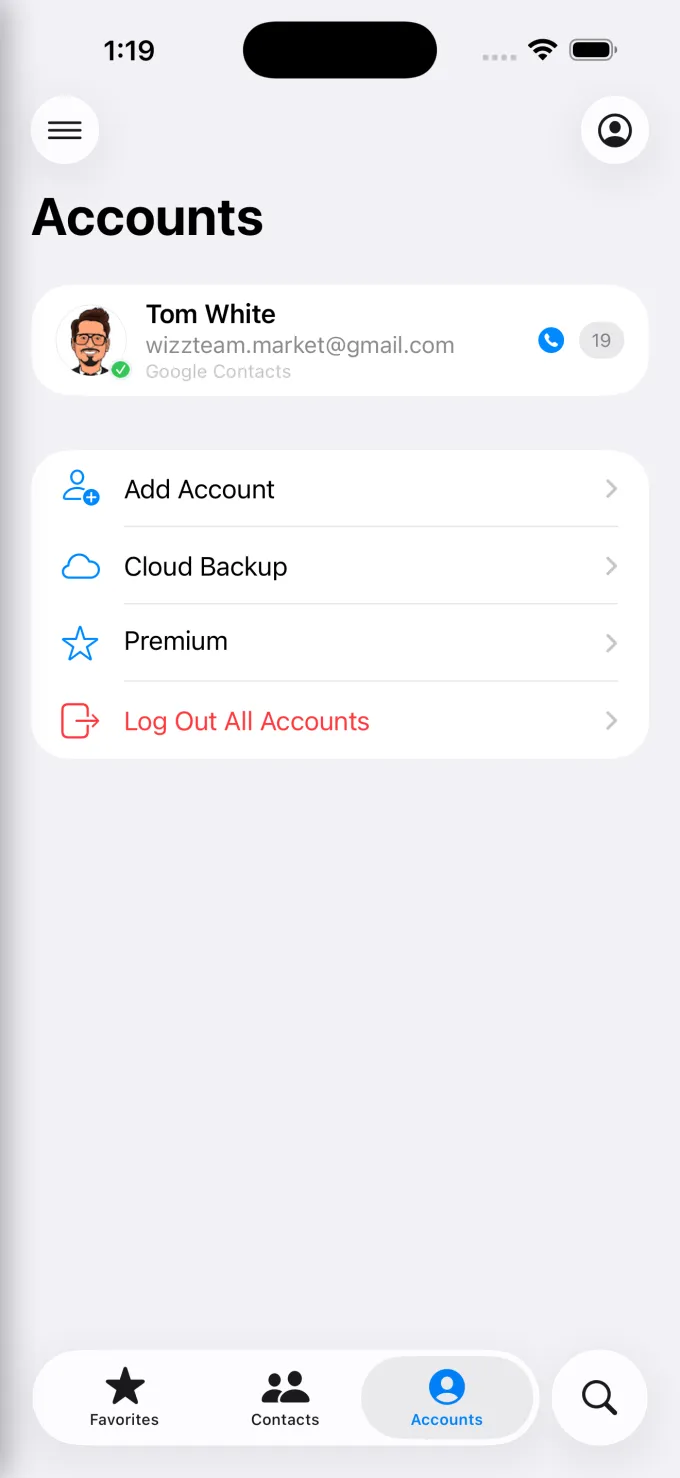Select the Accounts tab
This screenshot has width=680, height=1478.
pyautogui.click(x=446, y=1397)
